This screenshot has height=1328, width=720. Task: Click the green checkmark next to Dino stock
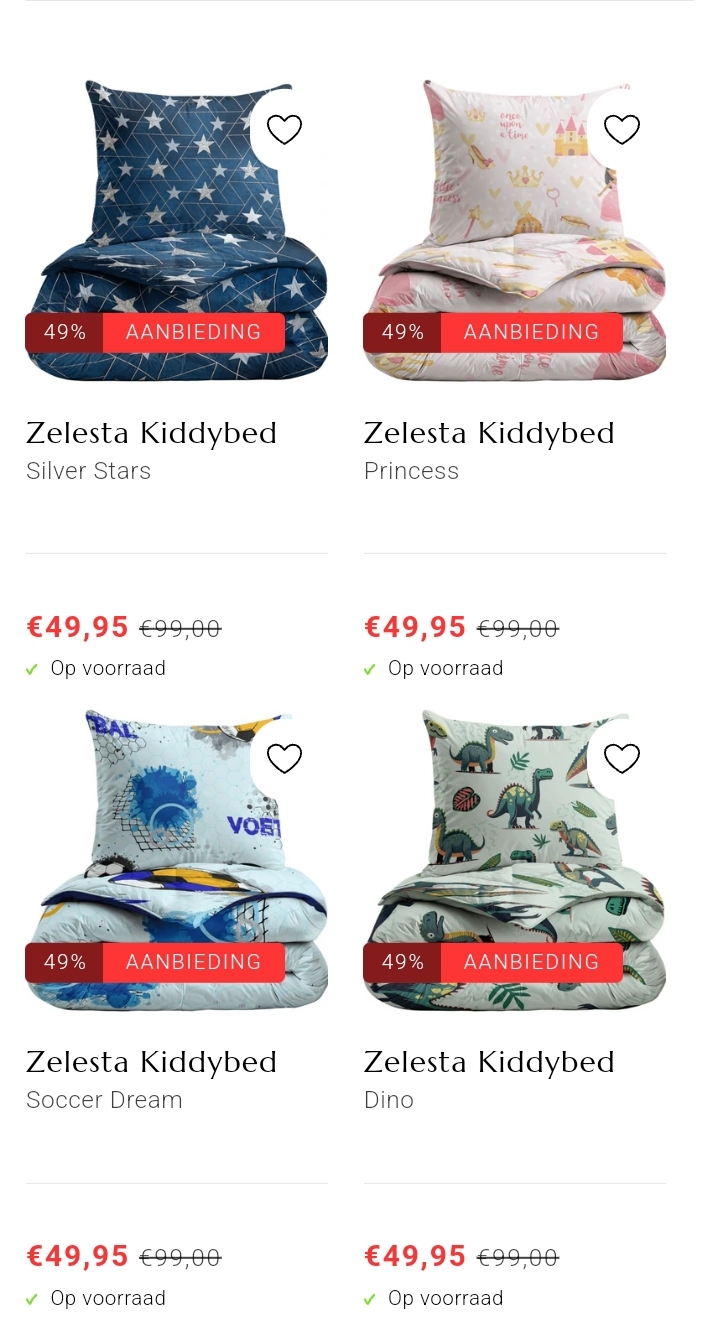(369, 1298)
